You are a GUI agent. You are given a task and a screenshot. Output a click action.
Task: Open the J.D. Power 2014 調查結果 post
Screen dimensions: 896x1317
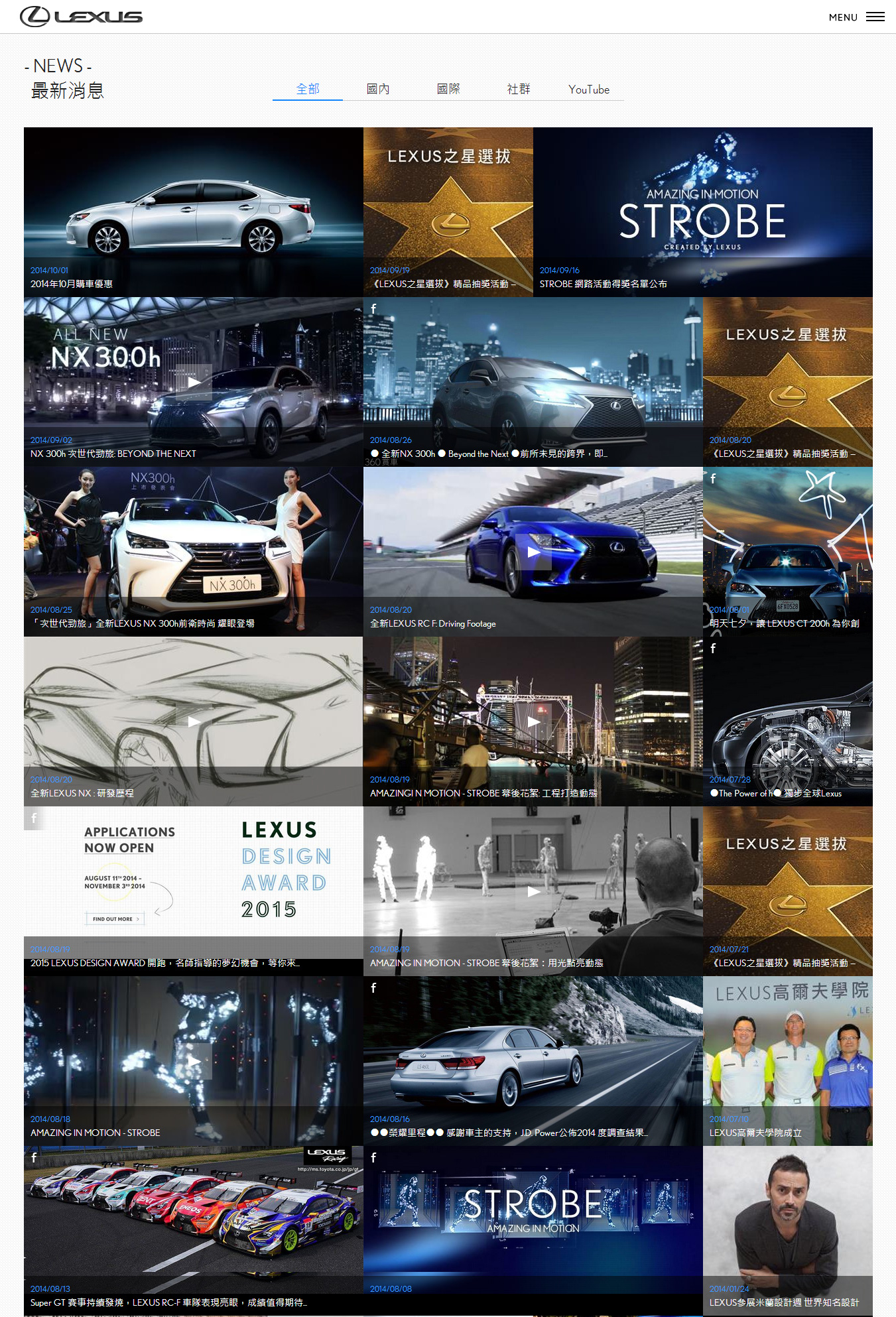point(533,1061)
